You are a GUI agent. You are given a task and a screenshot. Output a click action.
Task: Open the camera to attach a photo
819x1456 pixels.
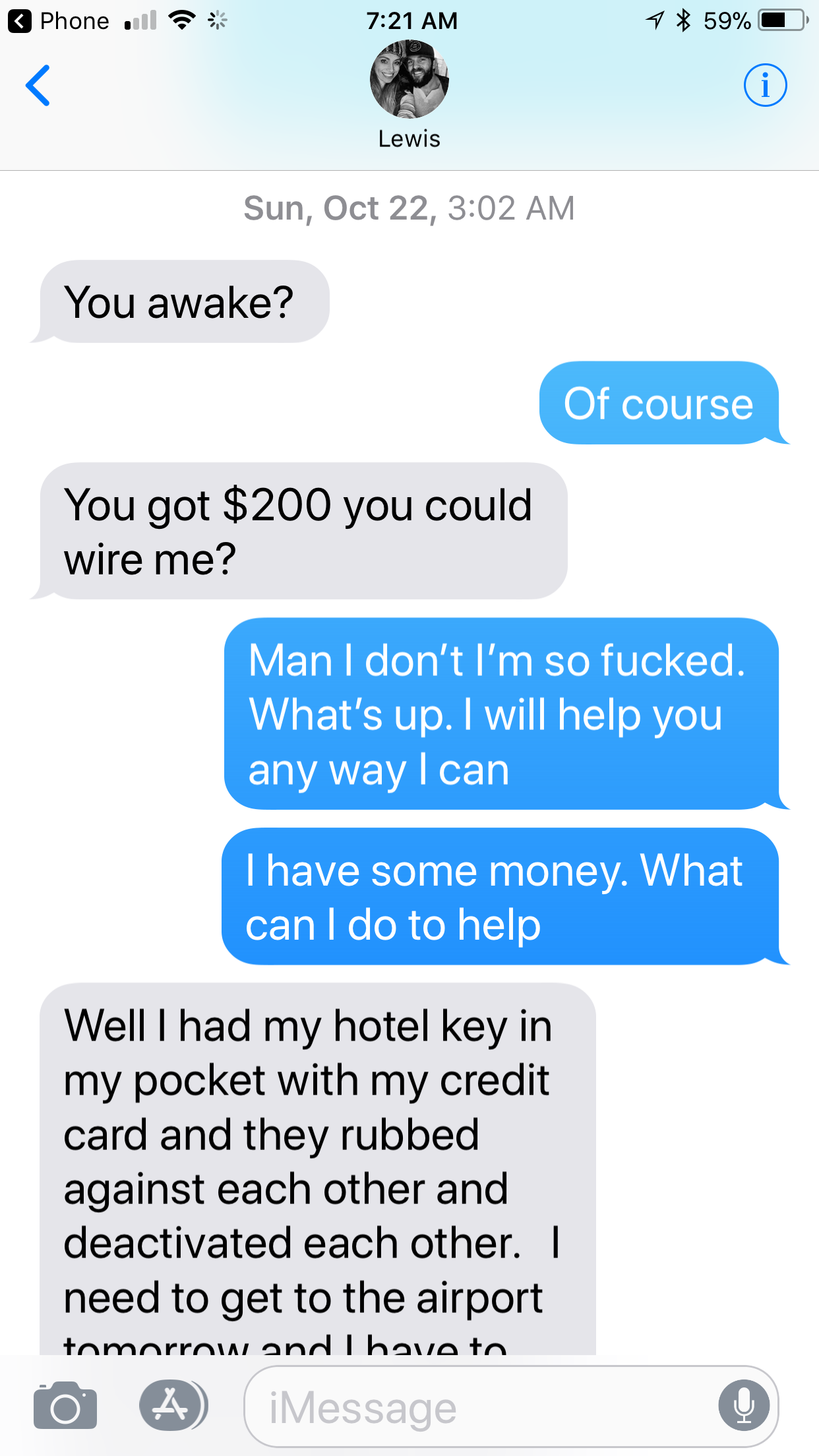65,1405
